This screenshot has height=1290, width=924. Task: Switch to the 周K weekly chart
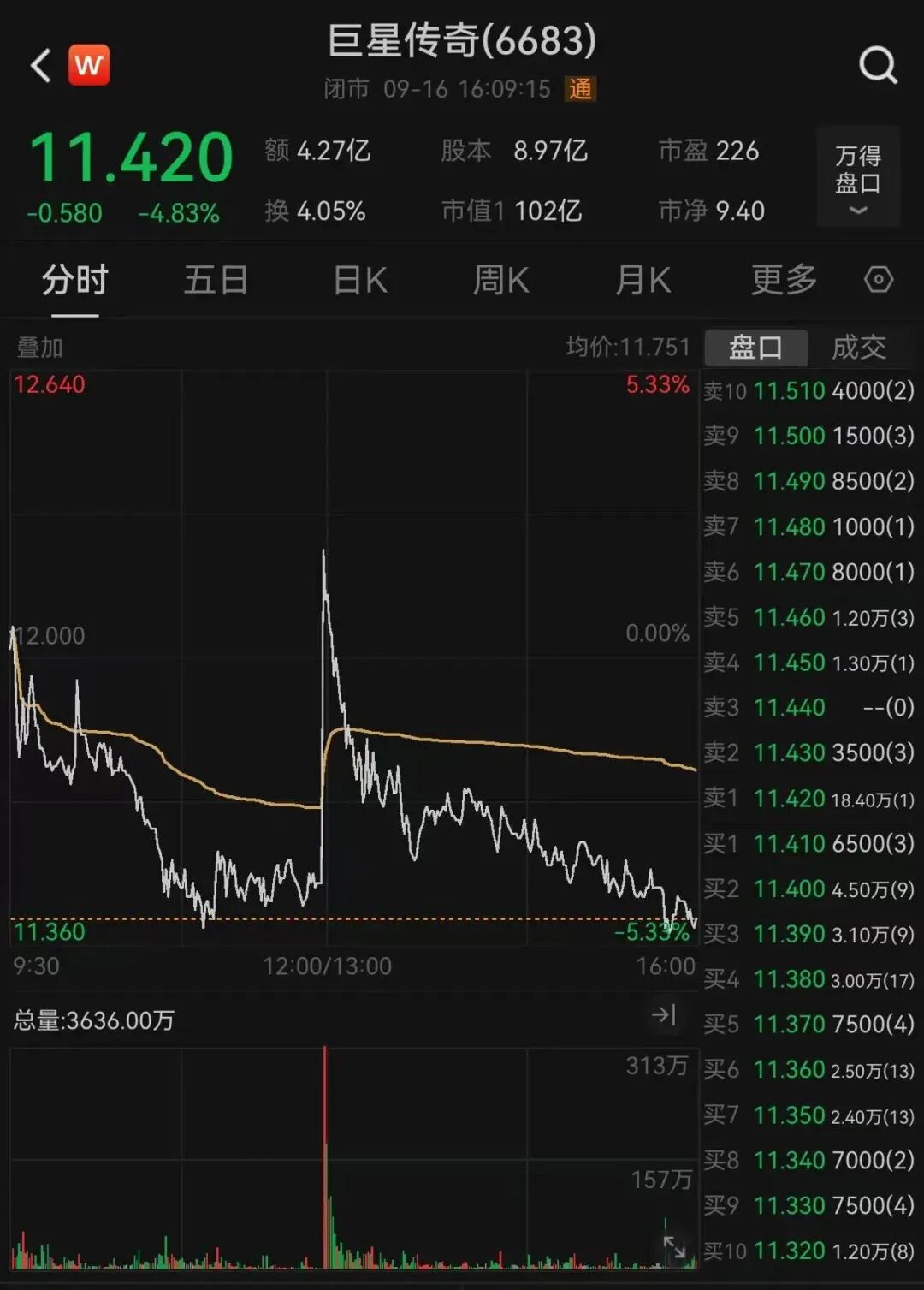[500, 279]
